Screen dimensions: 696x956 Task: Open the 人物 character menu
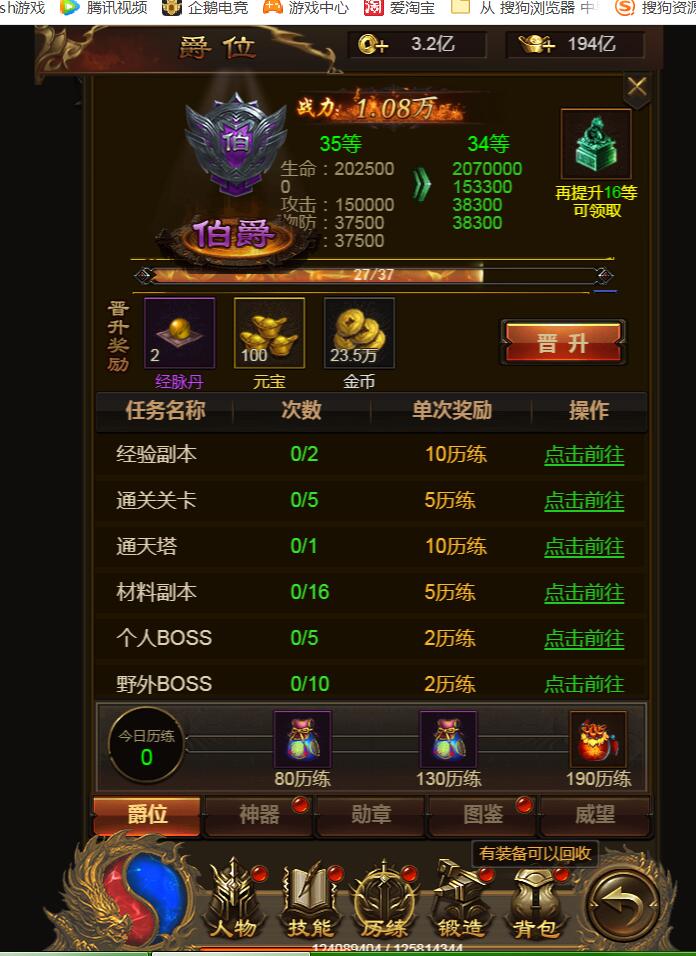(x=233, y=900)
